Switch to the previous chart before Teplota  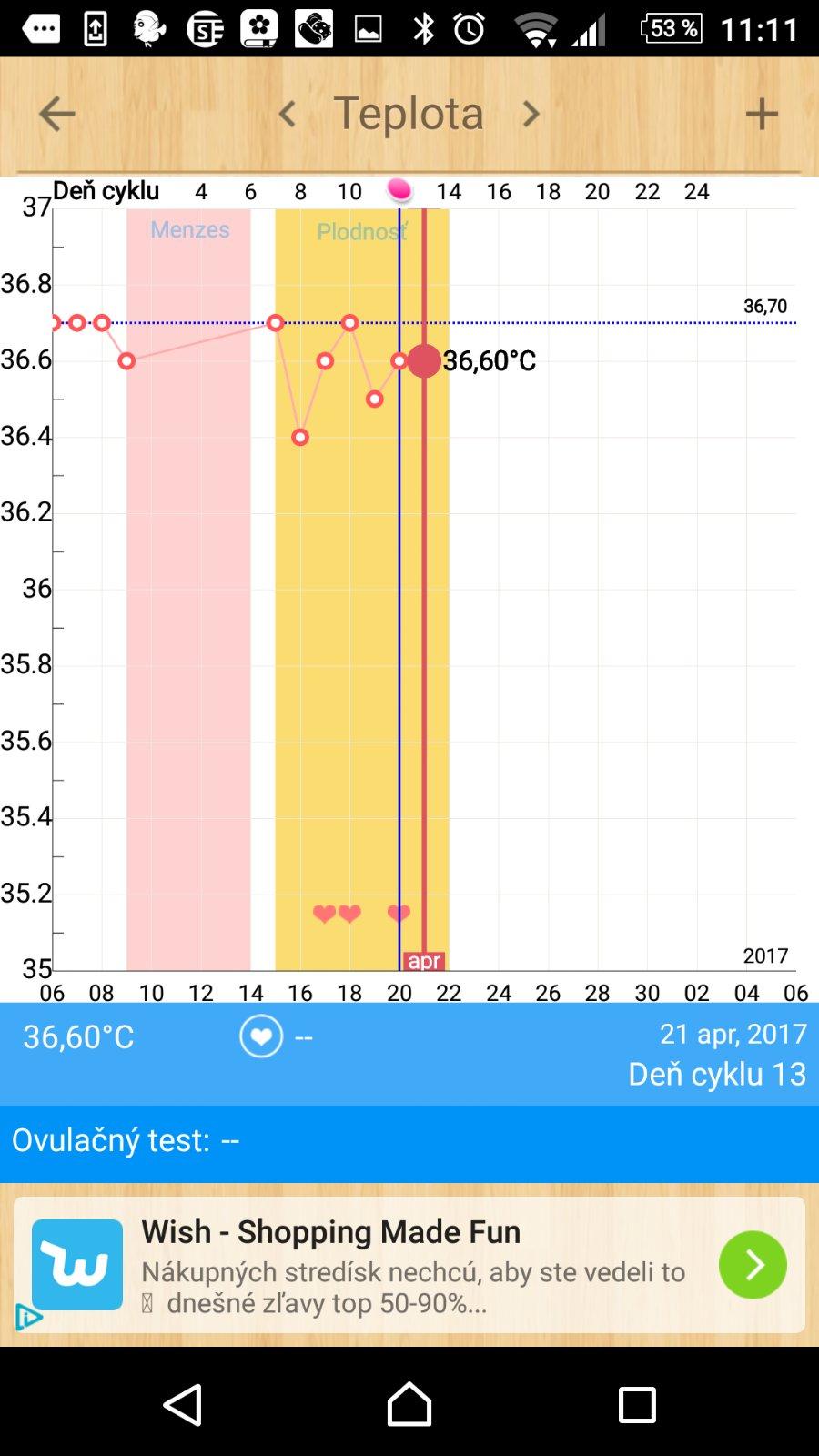click(288, 115)
